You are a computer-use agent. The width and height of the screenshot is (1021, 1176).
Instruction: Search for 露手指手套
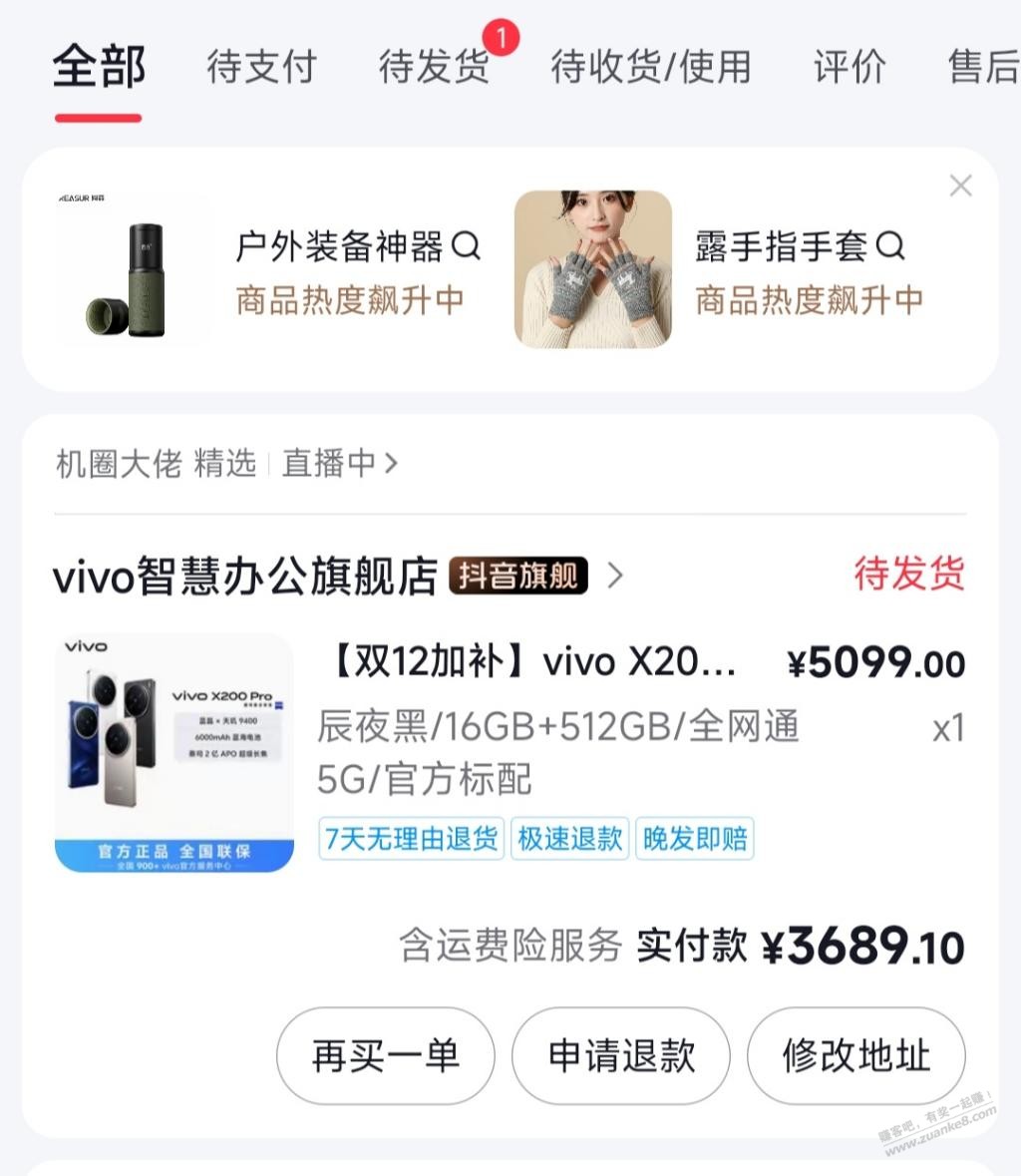[800, 246]
